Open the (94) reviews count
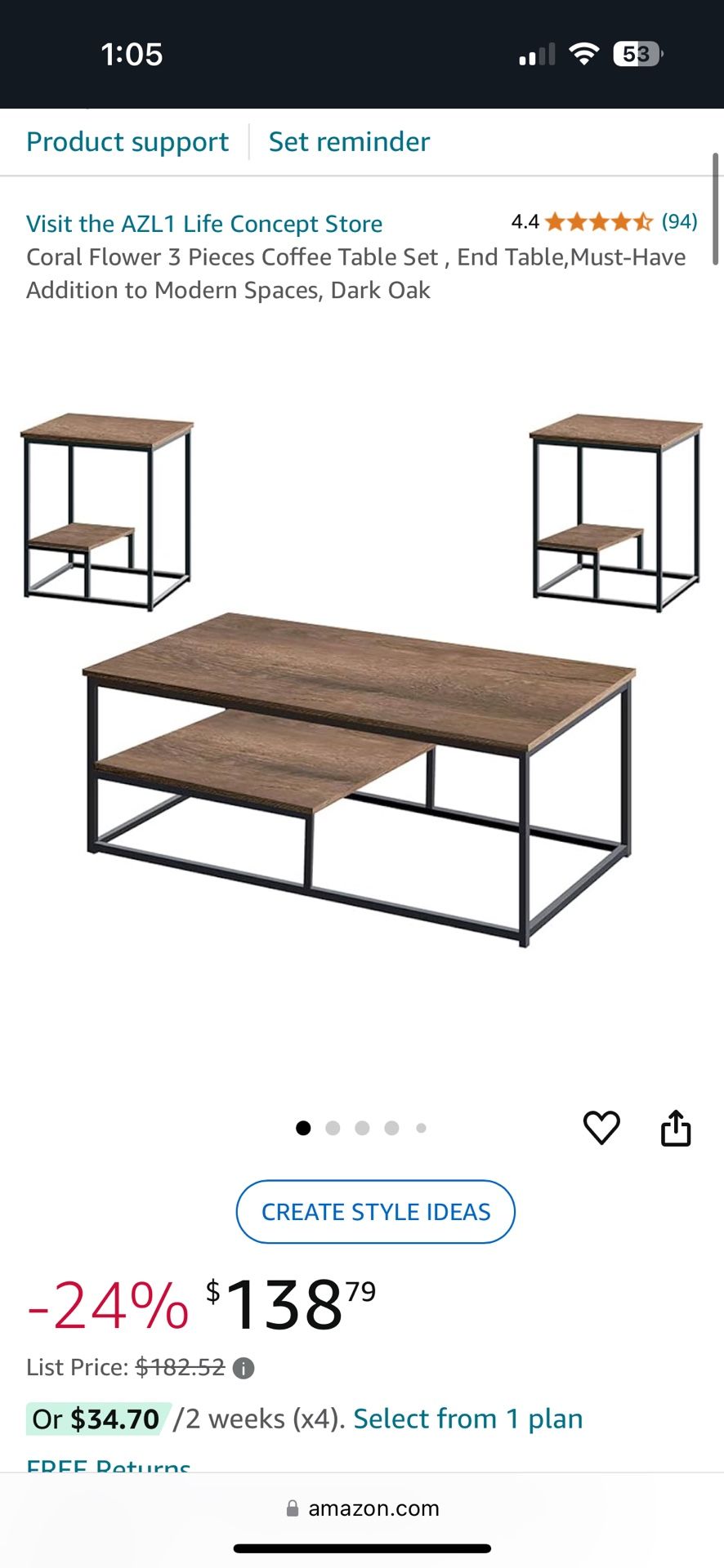Screen dimensions: 724x1568 (679, 222)
